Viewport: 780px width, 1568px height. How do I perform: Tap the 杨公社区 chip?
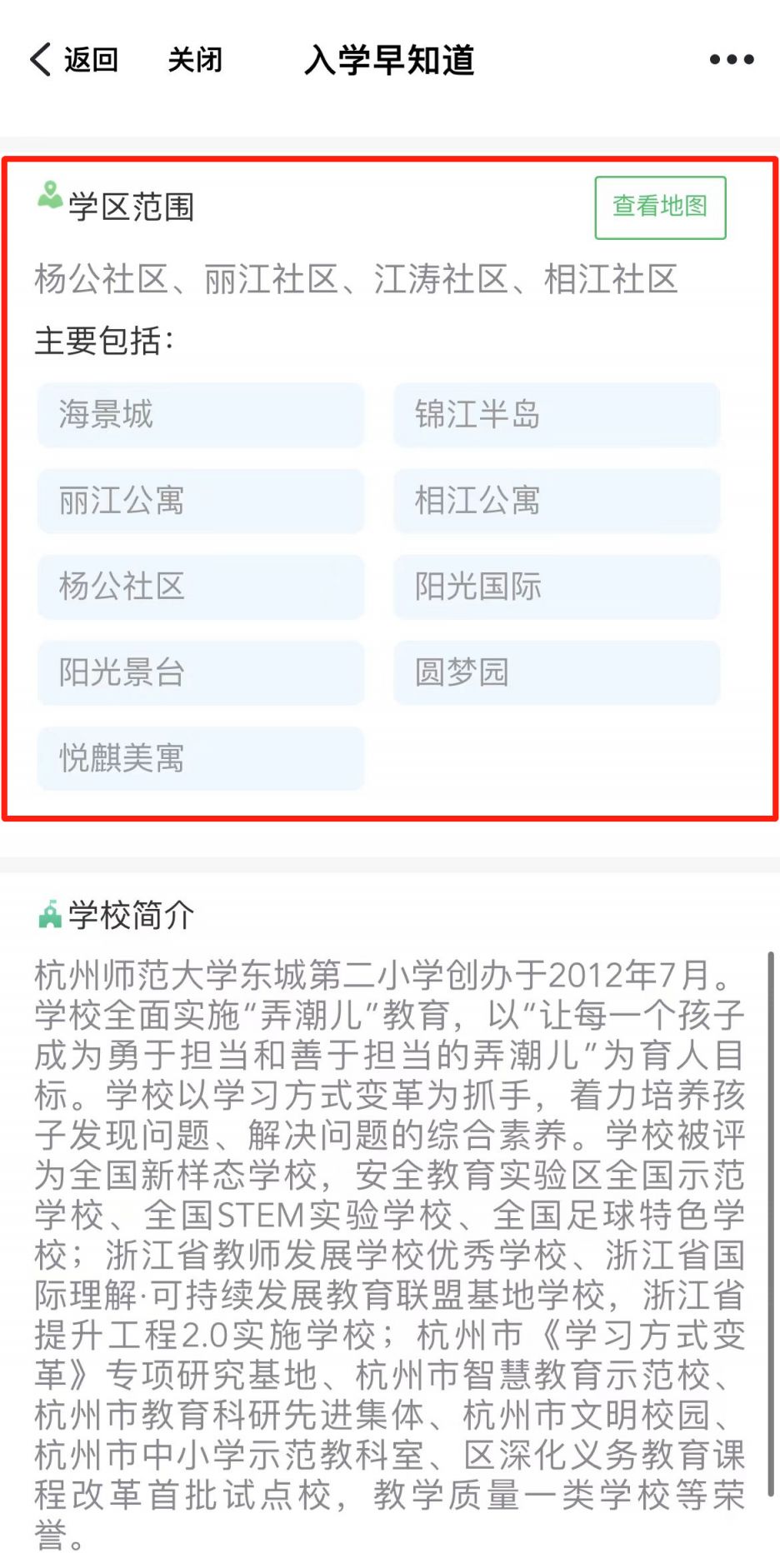coord(201,587)
